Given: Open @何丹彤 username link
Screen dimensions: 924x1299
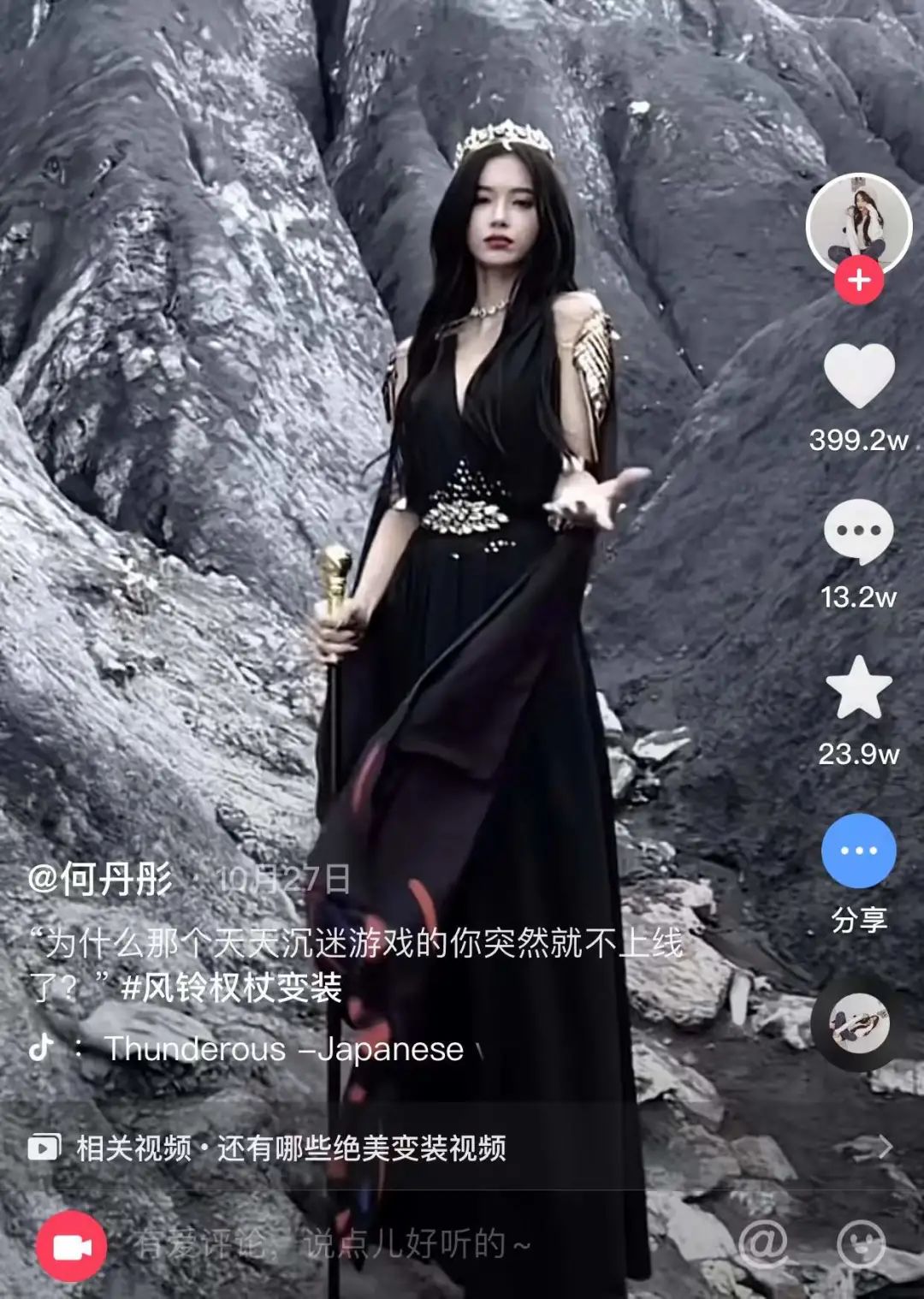Looking at the screenshot, I should coord(101,880).
